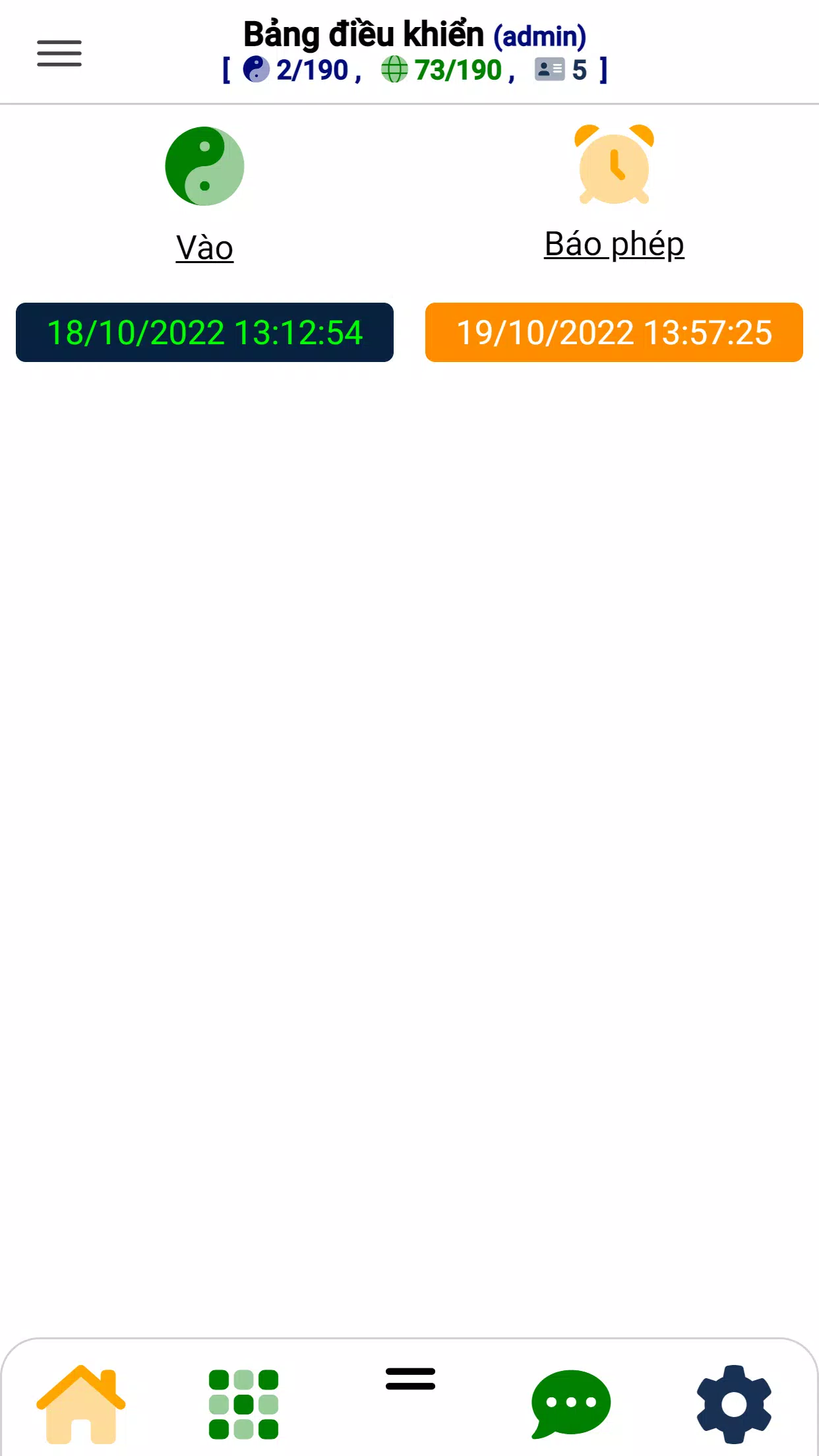The height and width of the screenshot is (1456, 819).
Task: Tap the green yin-yang check-in icon
Action: (204, 166)
